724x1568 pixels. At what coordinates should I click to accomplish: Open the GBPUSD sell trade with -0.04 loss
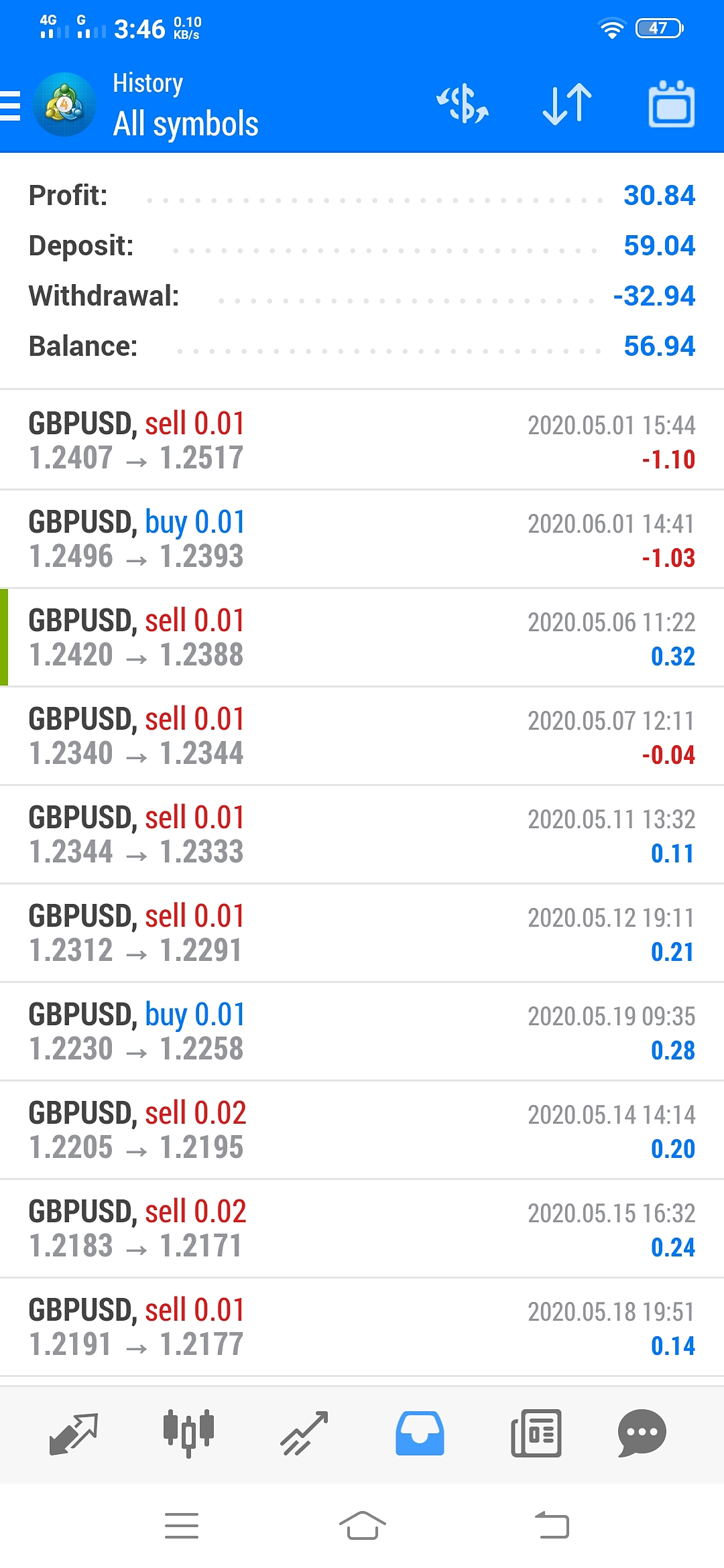tap(362, 736)
